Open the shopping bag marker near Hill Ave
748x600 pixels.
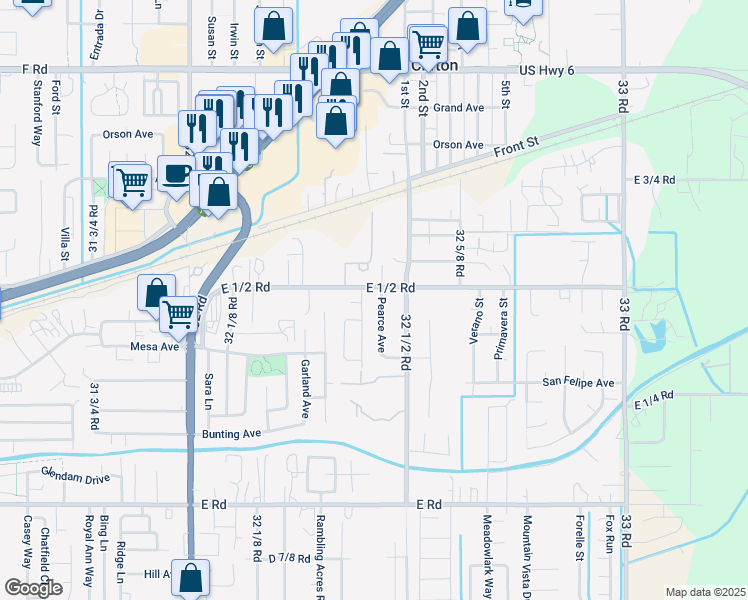pyautogui.click(x=190, y=577)
